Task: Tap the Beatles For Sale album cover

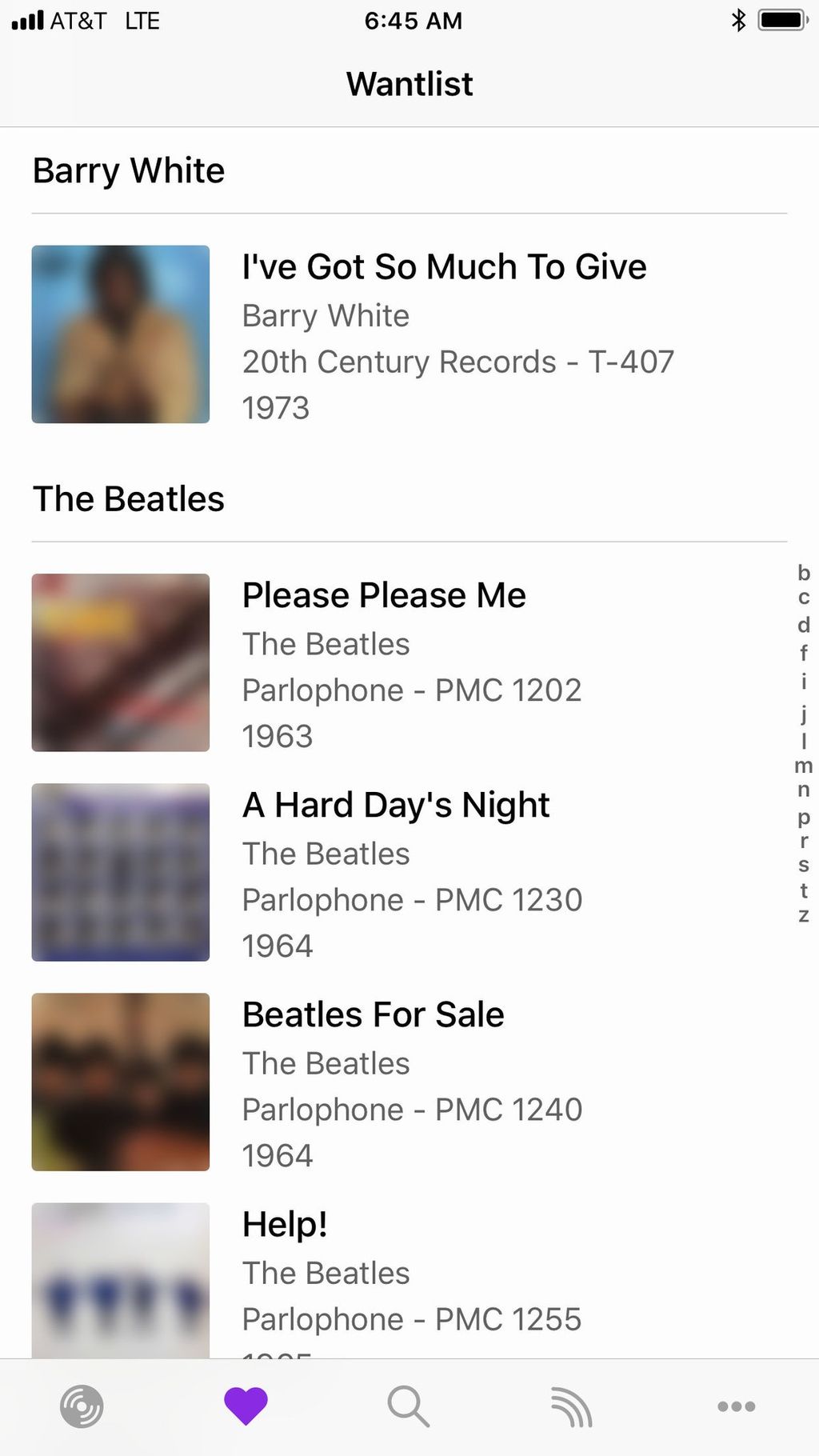Action: pos(120,1082)
